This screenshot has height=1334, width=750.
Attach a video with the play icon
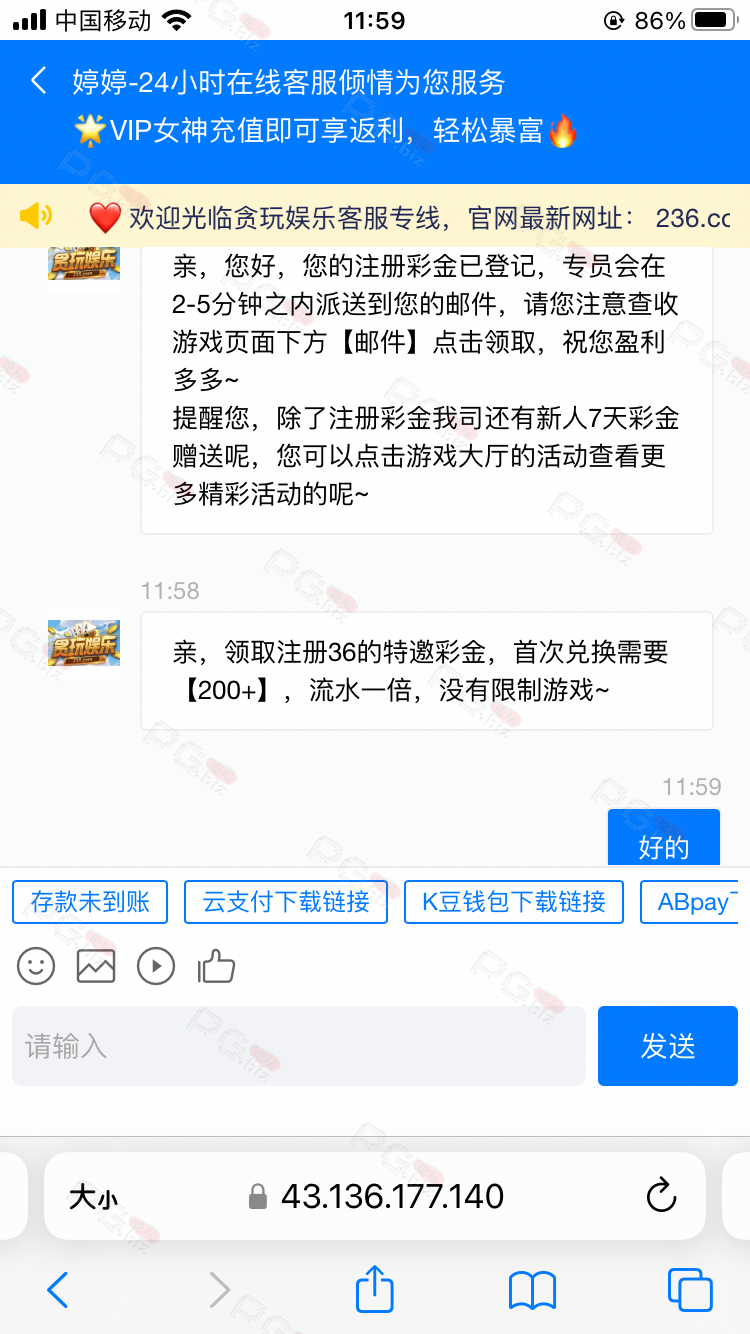[x=156, y=966]
